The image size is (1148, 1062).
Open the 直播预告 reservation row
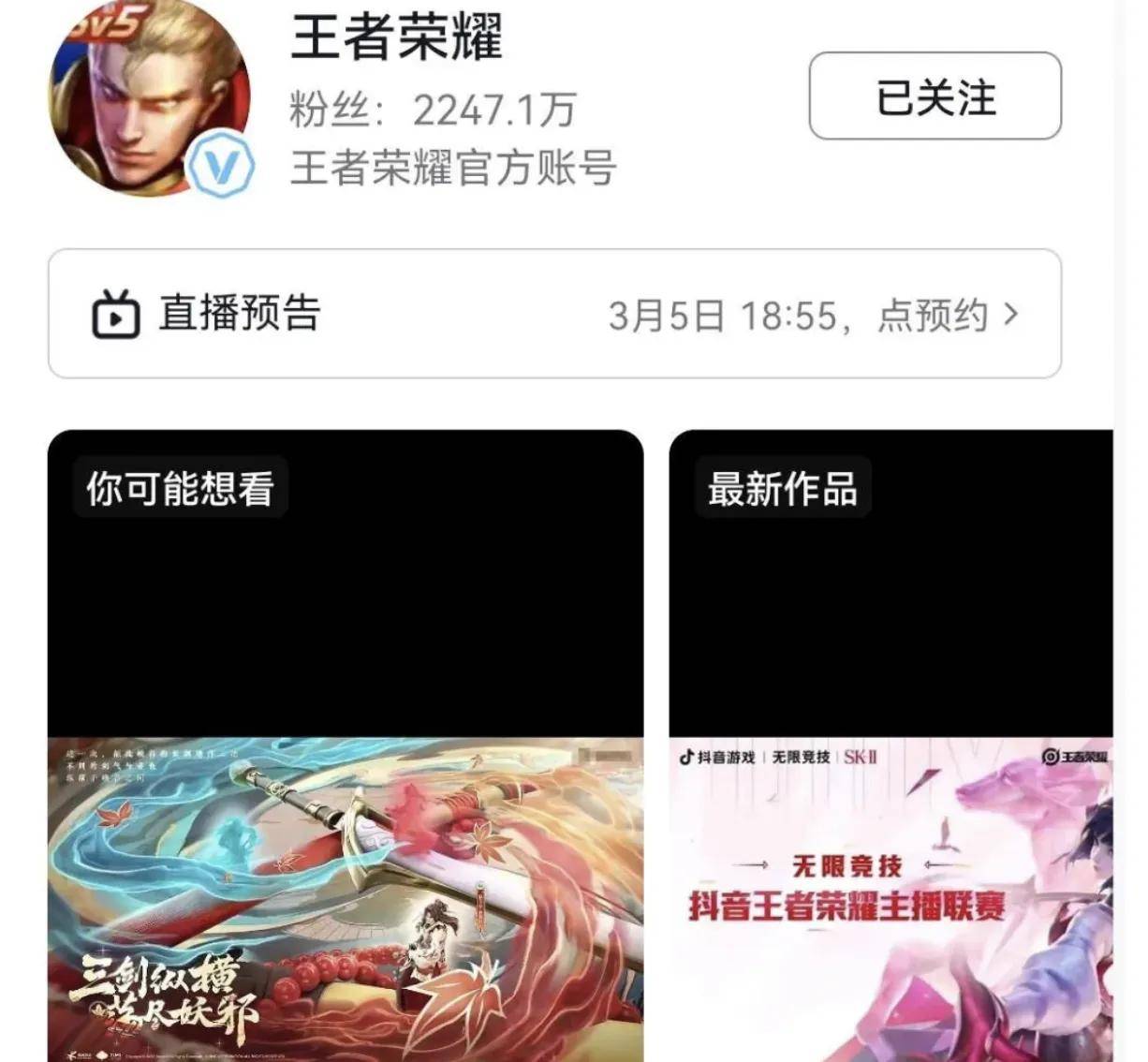554,315
